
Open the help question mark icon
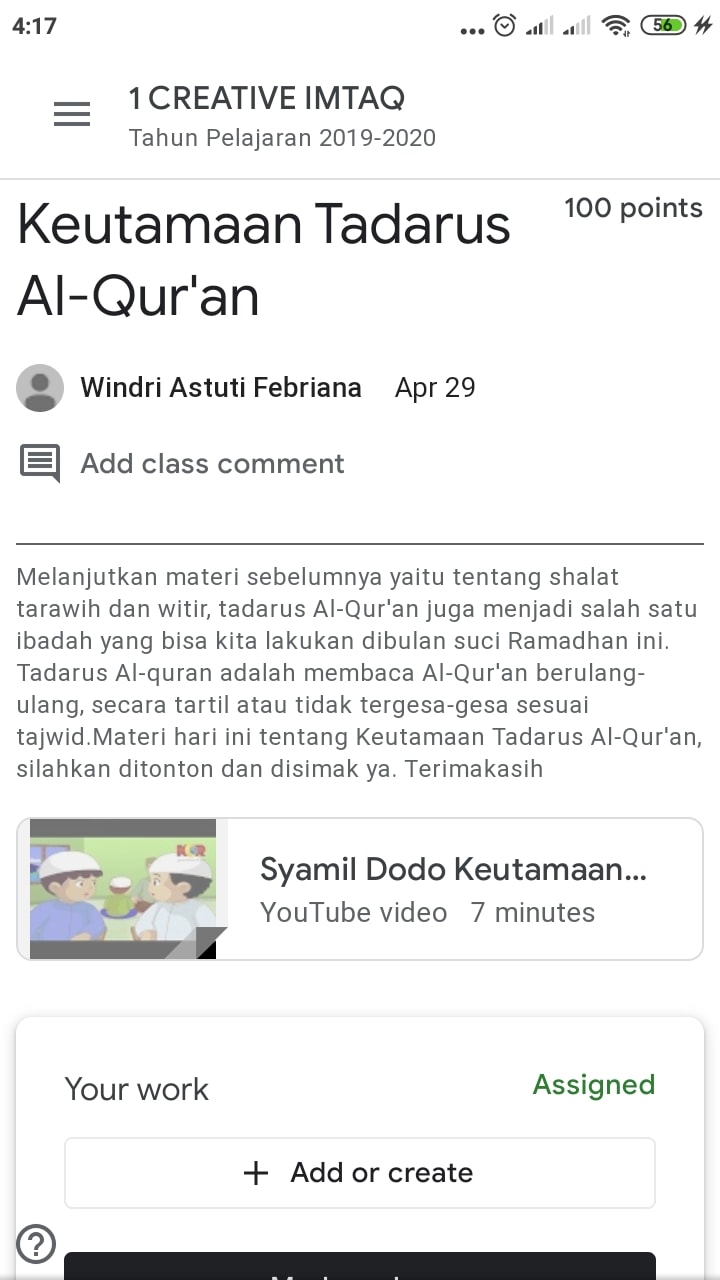36,1244
